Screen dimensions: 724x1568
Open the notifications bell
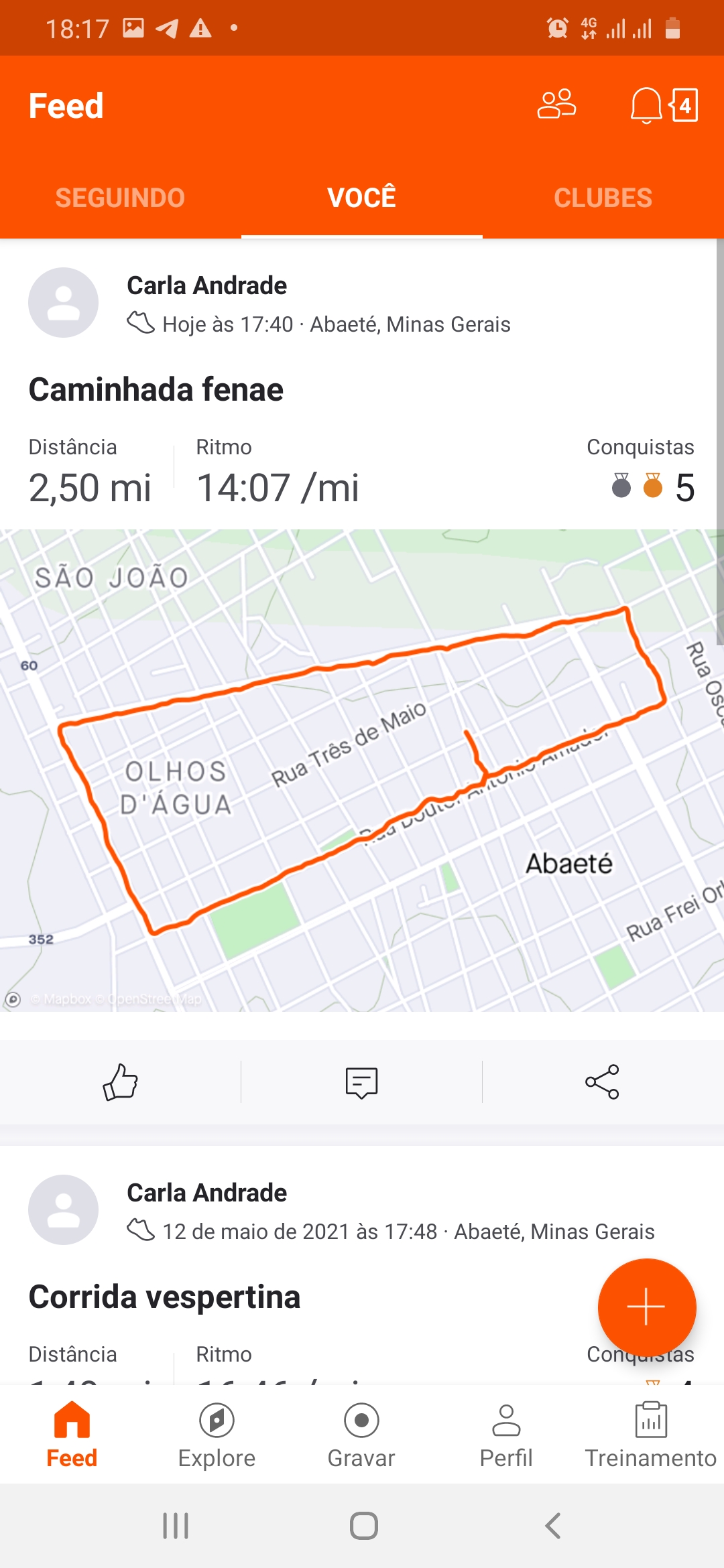[x=646, y=105]
